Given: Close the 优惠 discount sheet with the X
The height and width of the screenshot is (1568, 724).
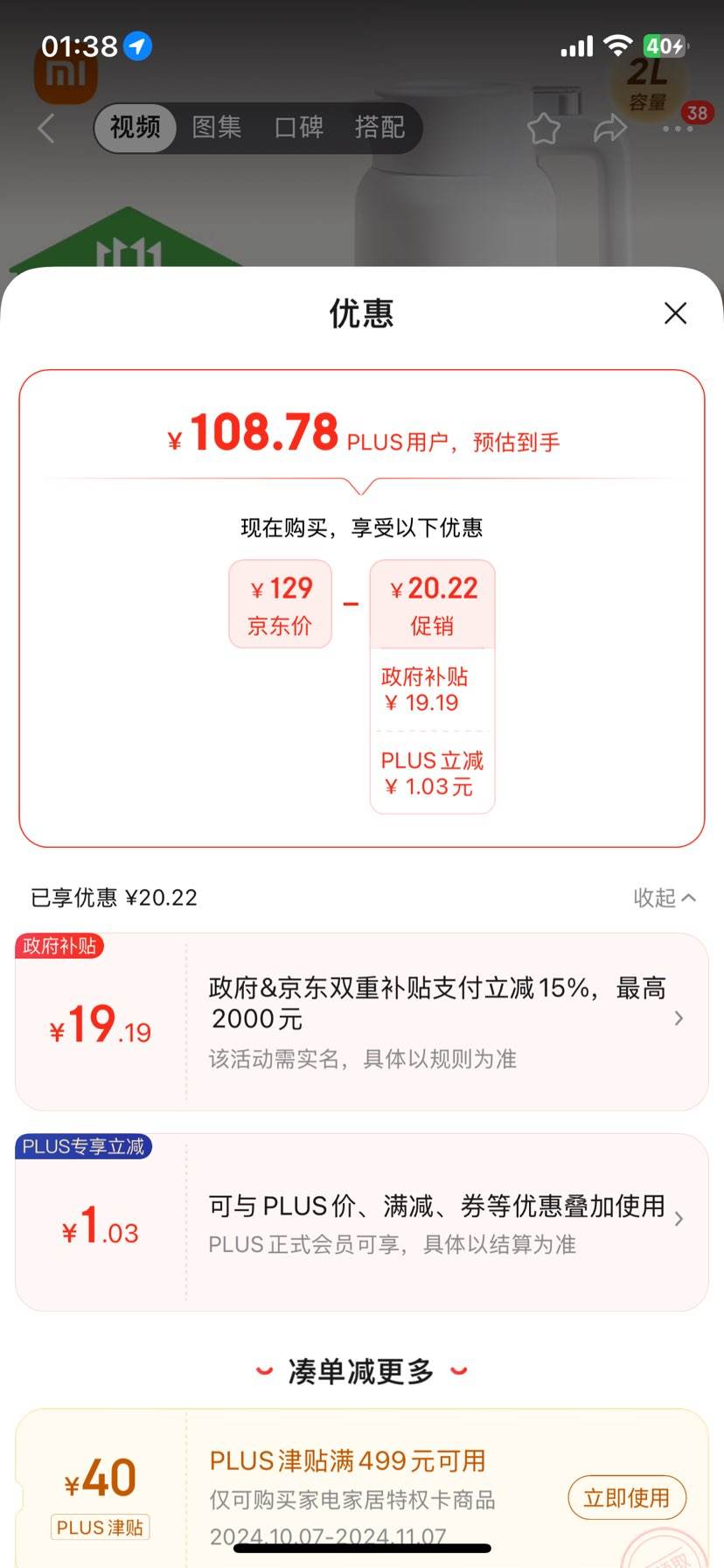Looking at the screenshot, I should click(x=675, y=313).
